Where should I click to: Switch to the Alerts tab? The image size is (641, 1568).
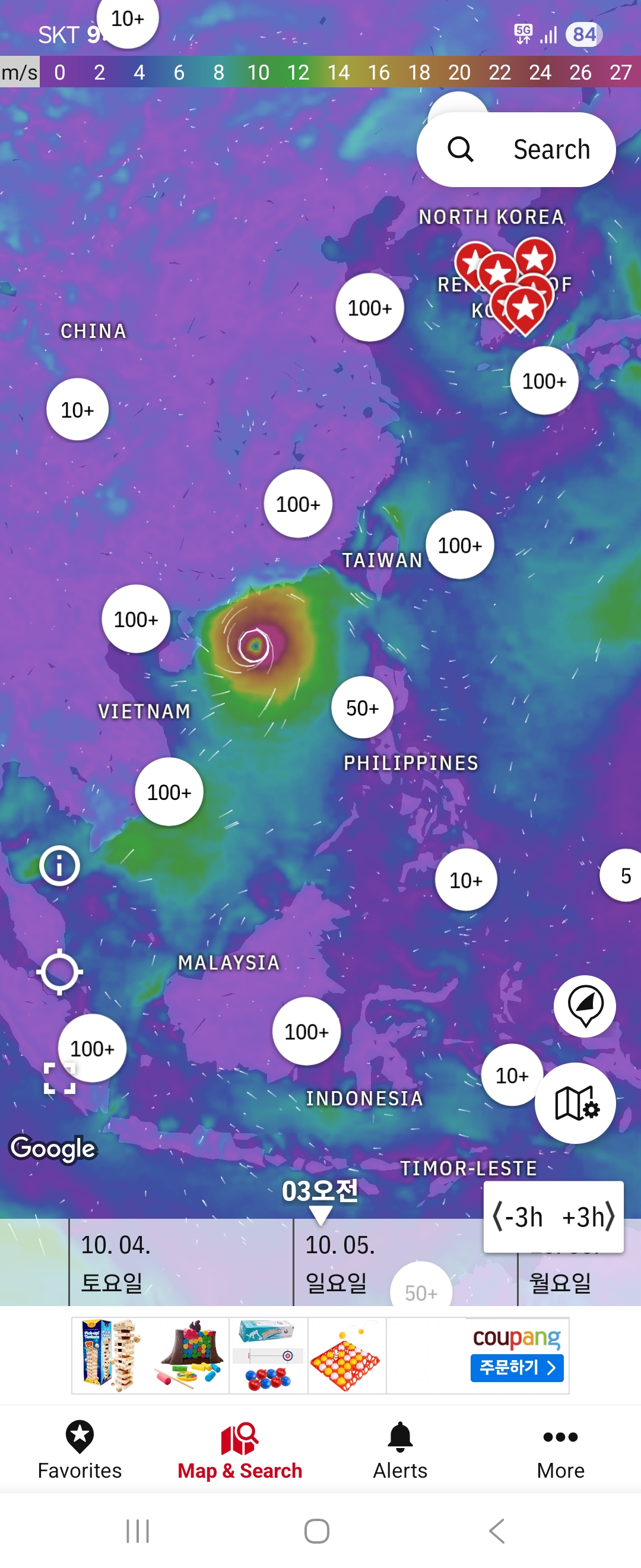point(400,1451)
